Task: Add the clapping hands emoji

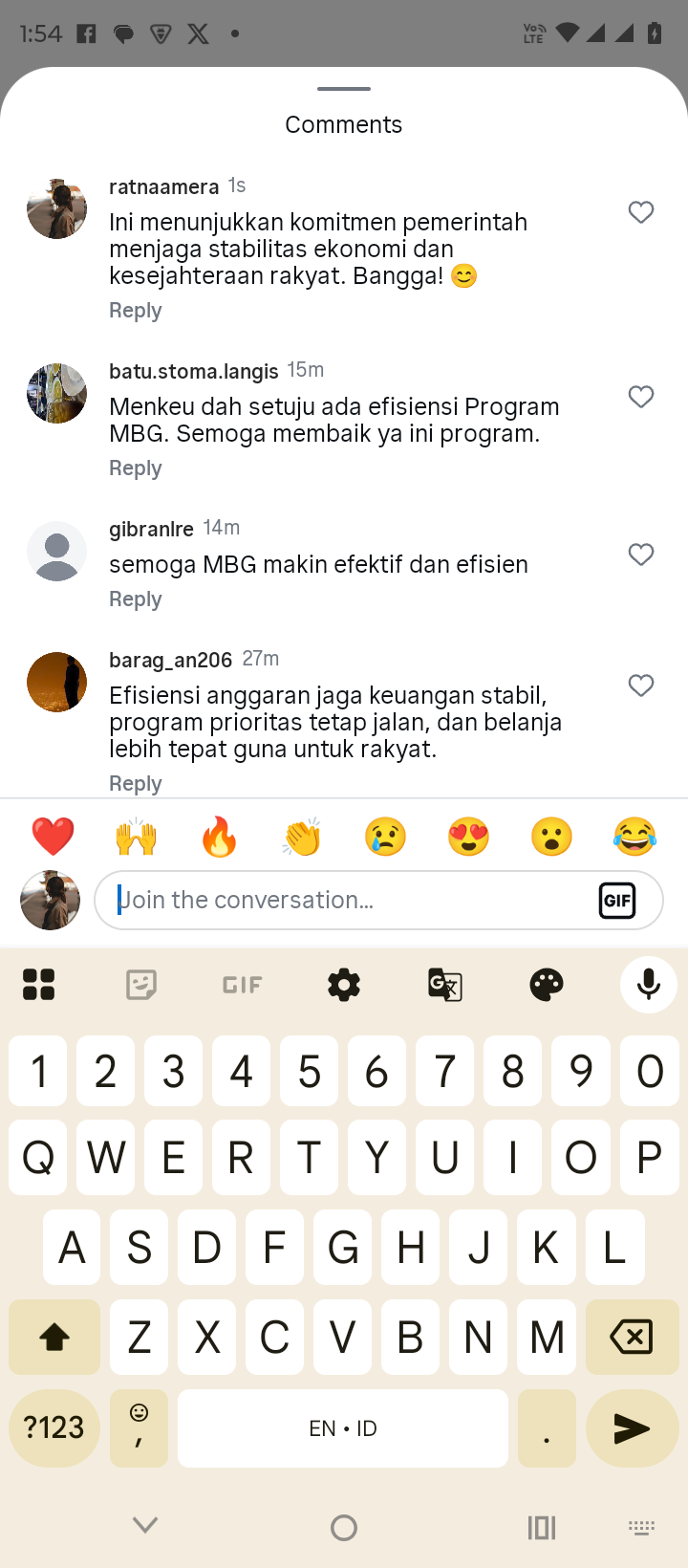Action: click(302, 837)
